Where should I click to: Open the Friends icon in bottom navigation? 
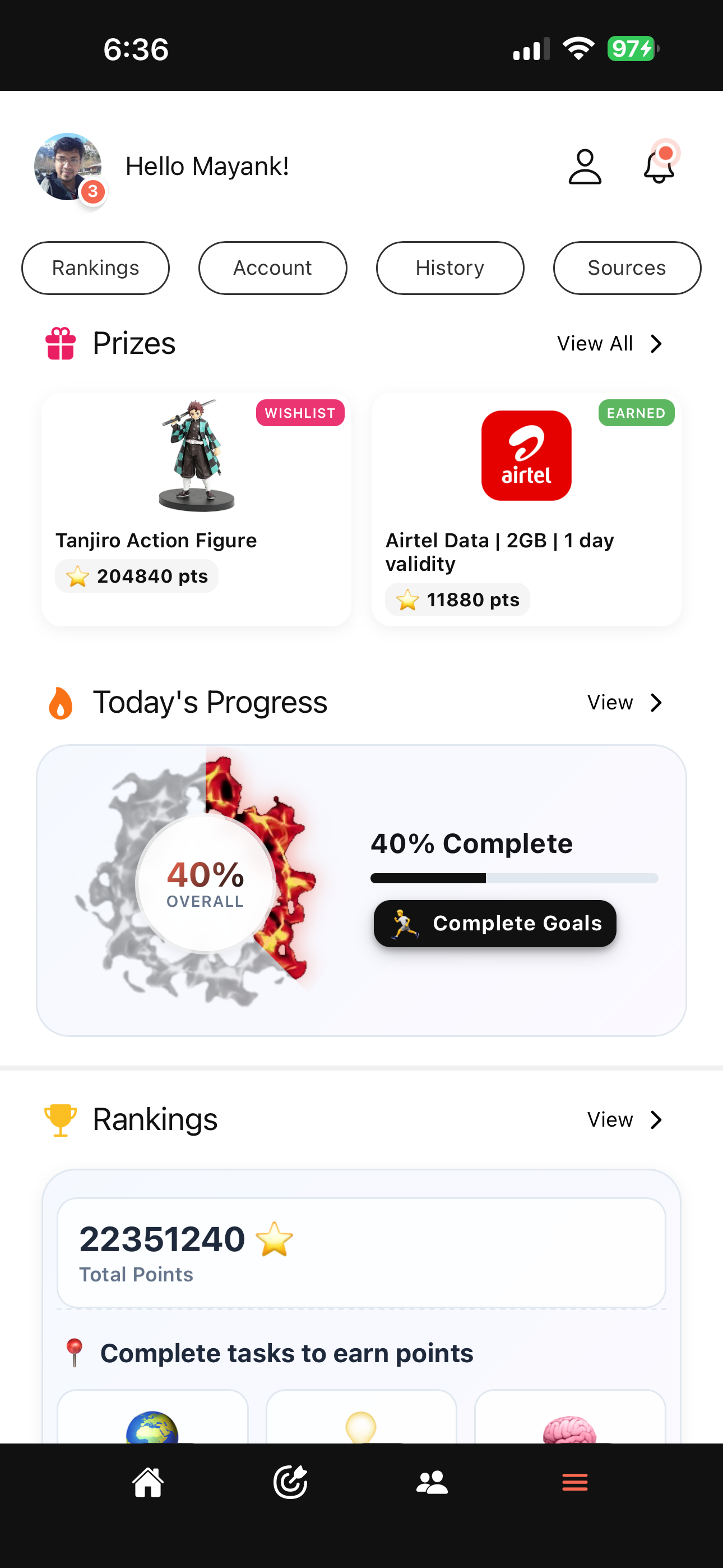pyautogui.click(x=432, y=1483)
